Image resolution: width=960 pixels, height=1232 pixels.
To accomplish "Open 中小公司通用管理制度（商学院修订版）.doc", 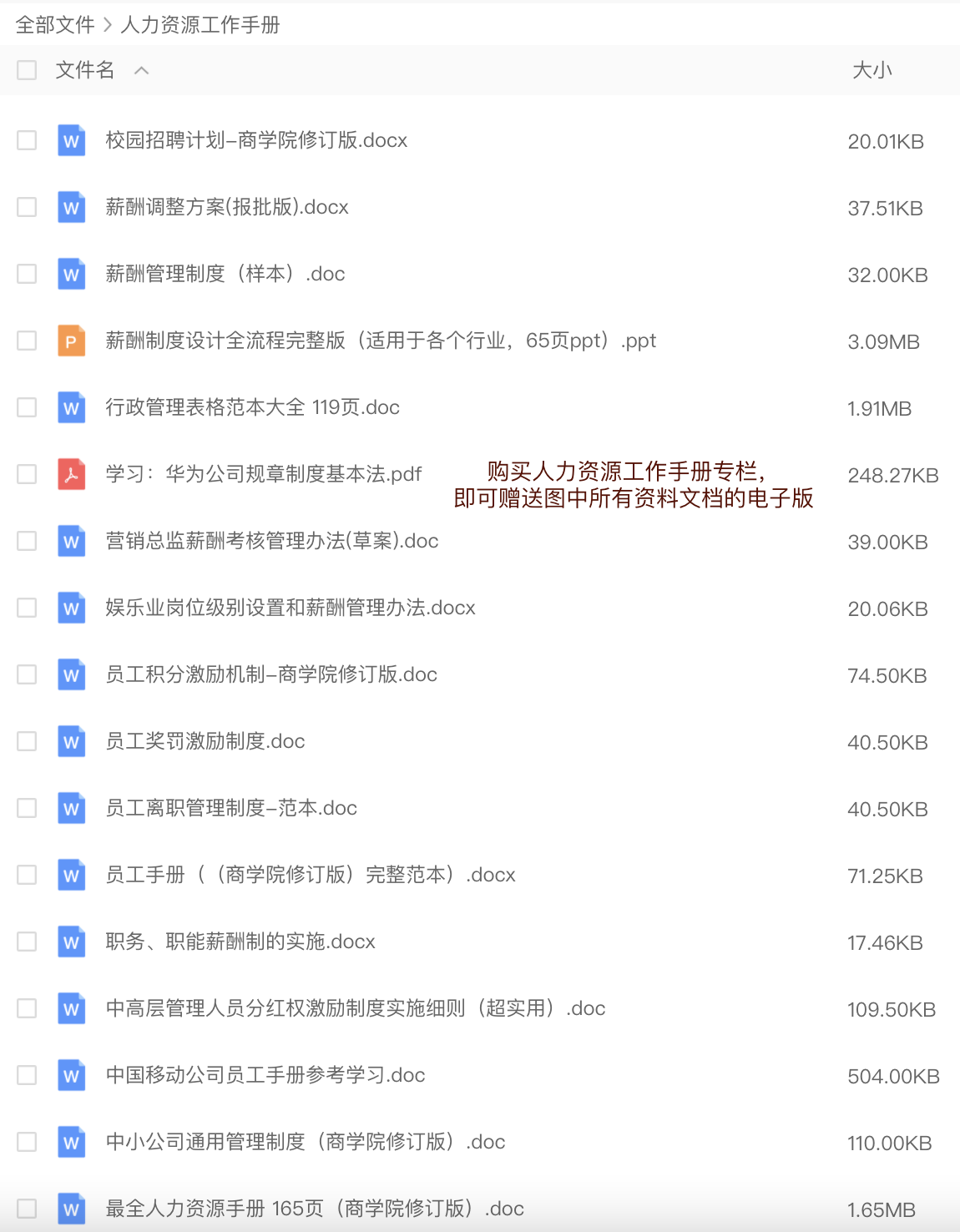I will click(305, 1142).
